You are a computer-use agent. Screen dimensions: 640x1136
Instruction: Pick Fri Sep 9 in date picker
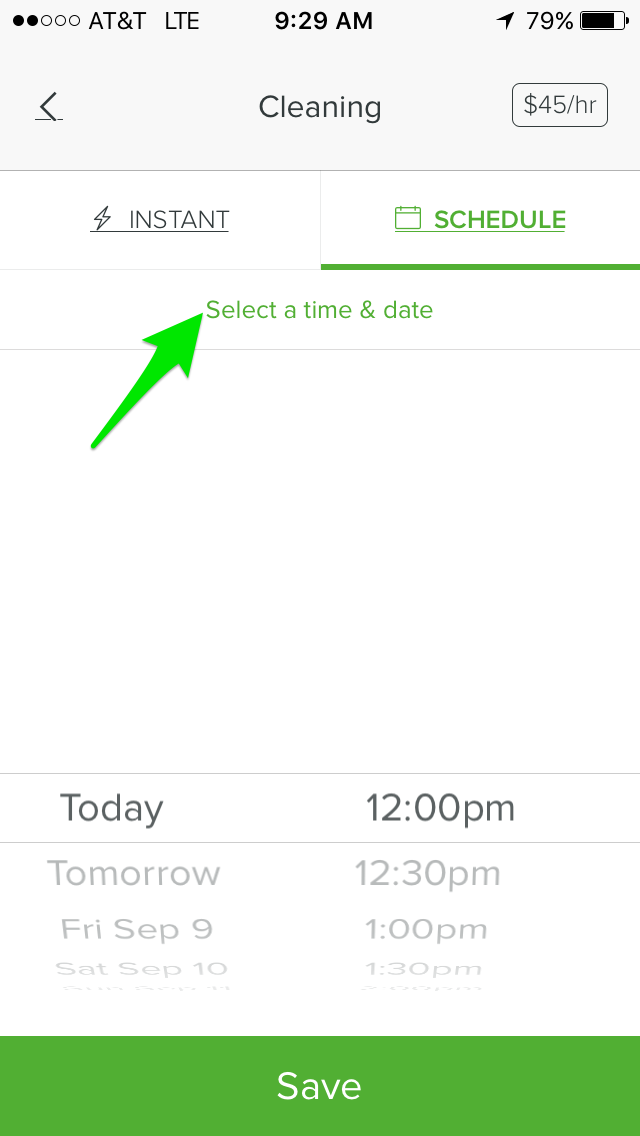coord(137,929)
